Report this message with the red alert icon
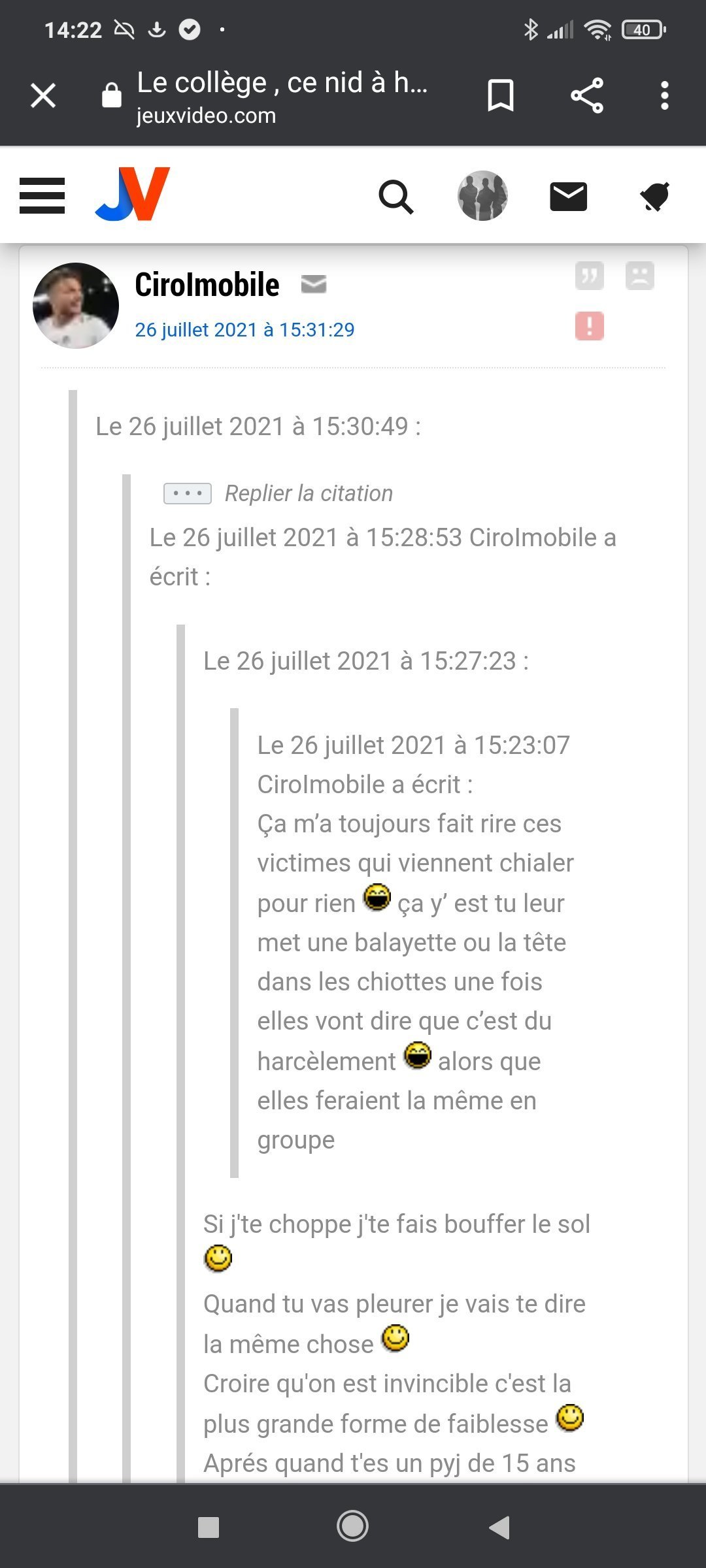Viewport: 706px width, 1568px height. (590, 326)
